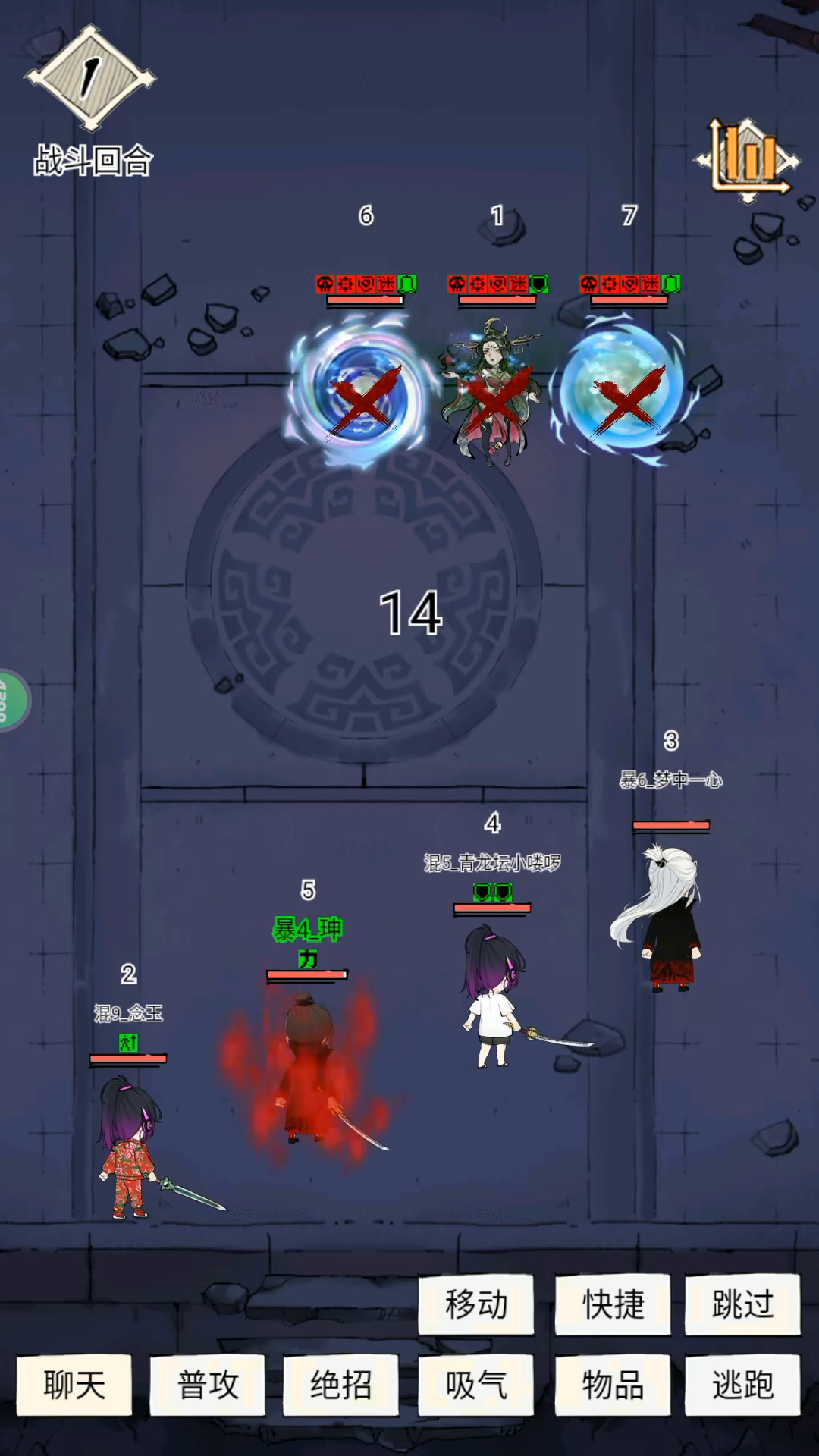The image size is (819, 1456).
Task: Flee the battle with 逃跑
Action: [x=742, y=1385]
